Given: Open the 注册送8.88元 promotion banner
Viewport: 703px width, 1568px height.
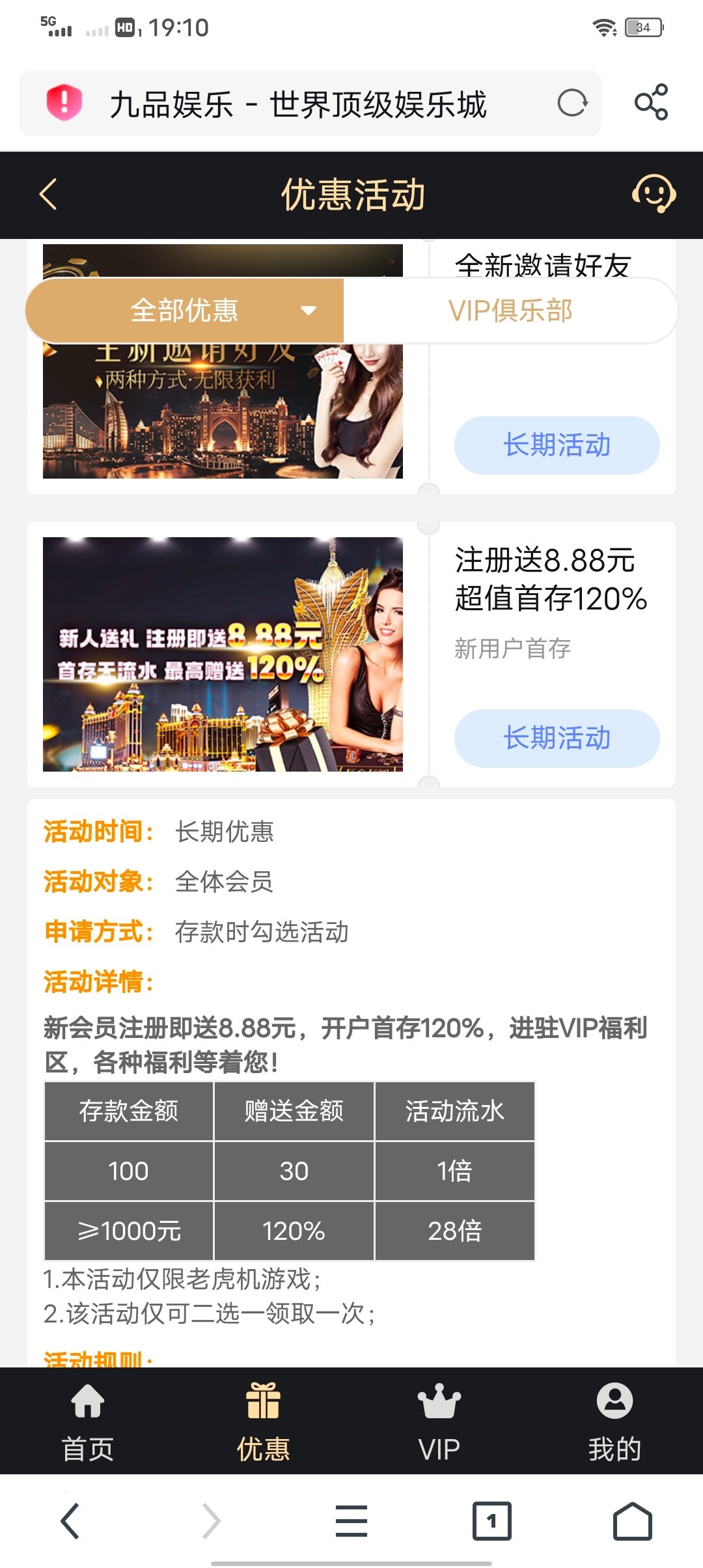Looking at the screenshot, I should 223,654.
